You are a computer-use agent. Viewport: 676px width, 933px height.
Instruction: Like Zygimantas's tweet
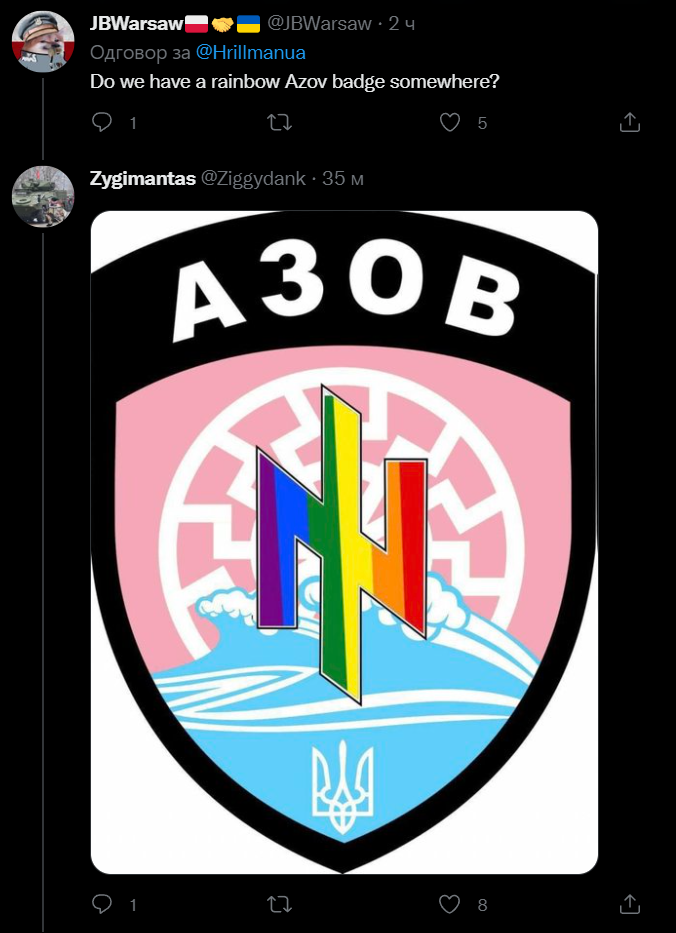tap(450, 904)
